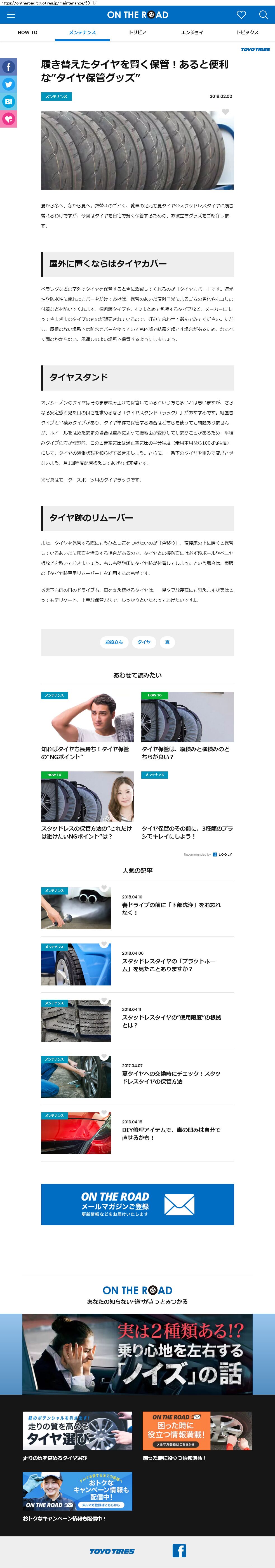Tap the 夏 tag chip

167,642
